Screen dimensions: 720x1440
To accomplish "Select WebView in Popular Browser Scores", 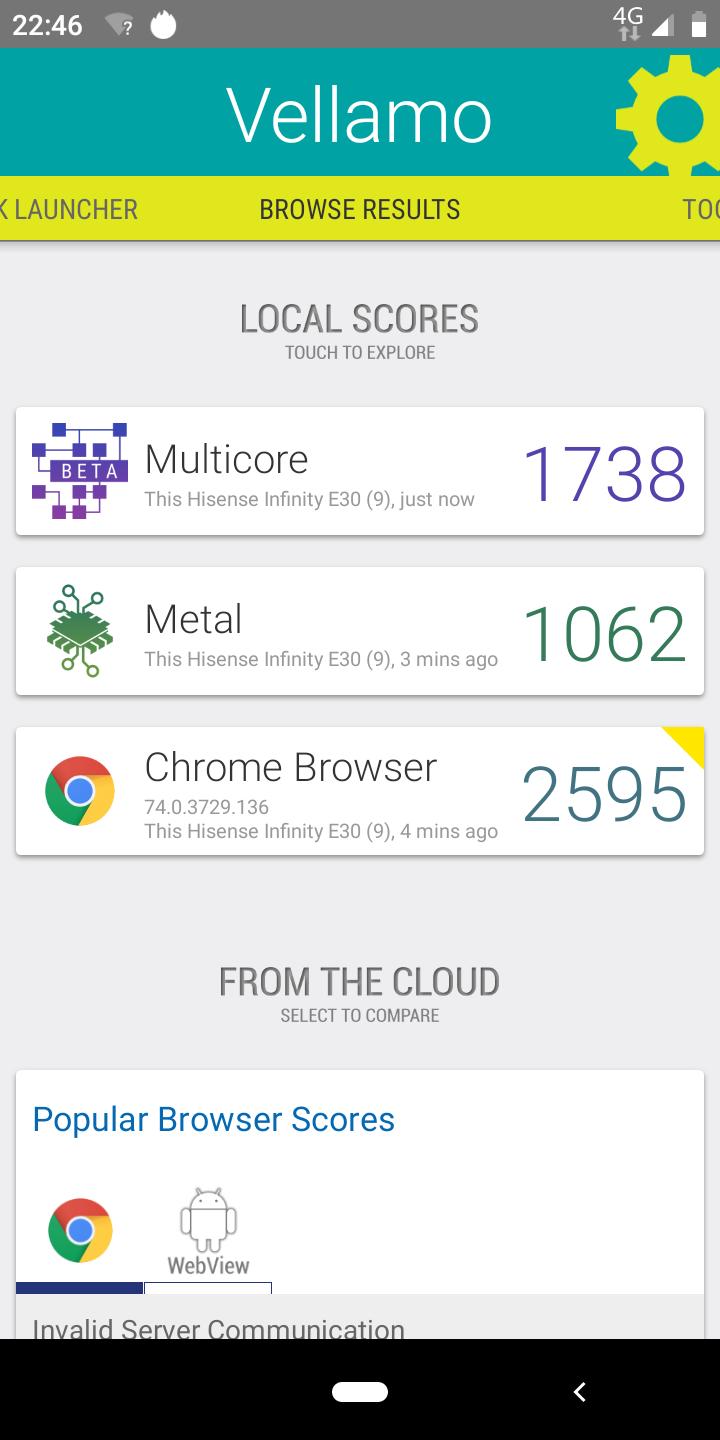I will pyautogui.click(x=208, y=1232).
